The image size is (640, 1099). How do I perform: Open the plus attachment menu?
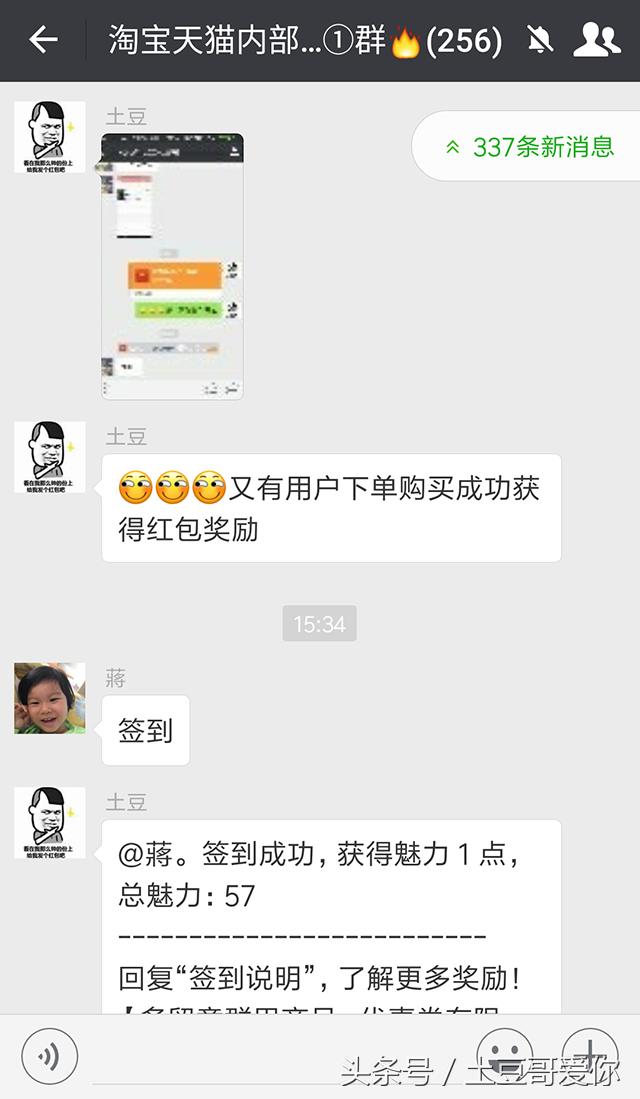tap(590, 1056)
